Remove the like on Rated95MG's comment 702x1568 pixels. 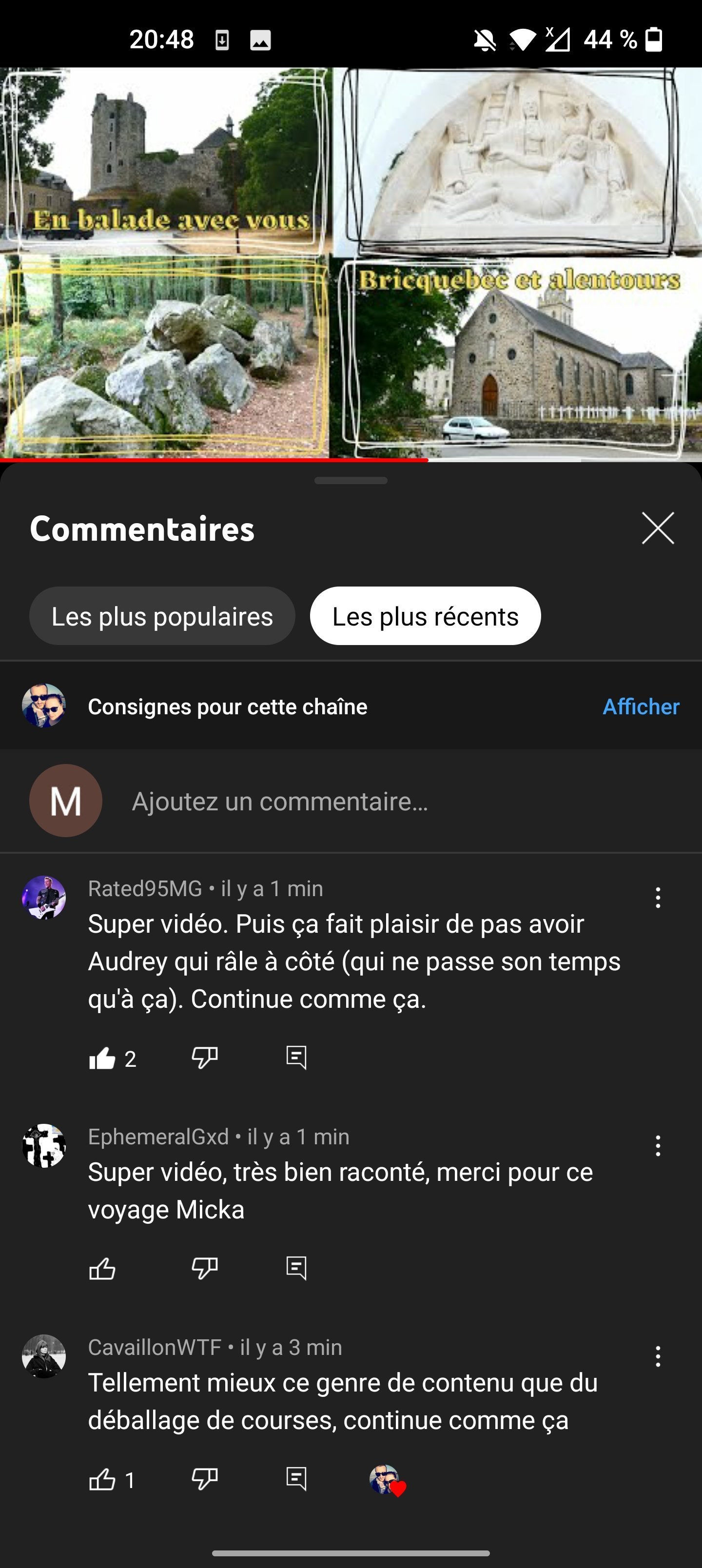tap(102, 1058)
